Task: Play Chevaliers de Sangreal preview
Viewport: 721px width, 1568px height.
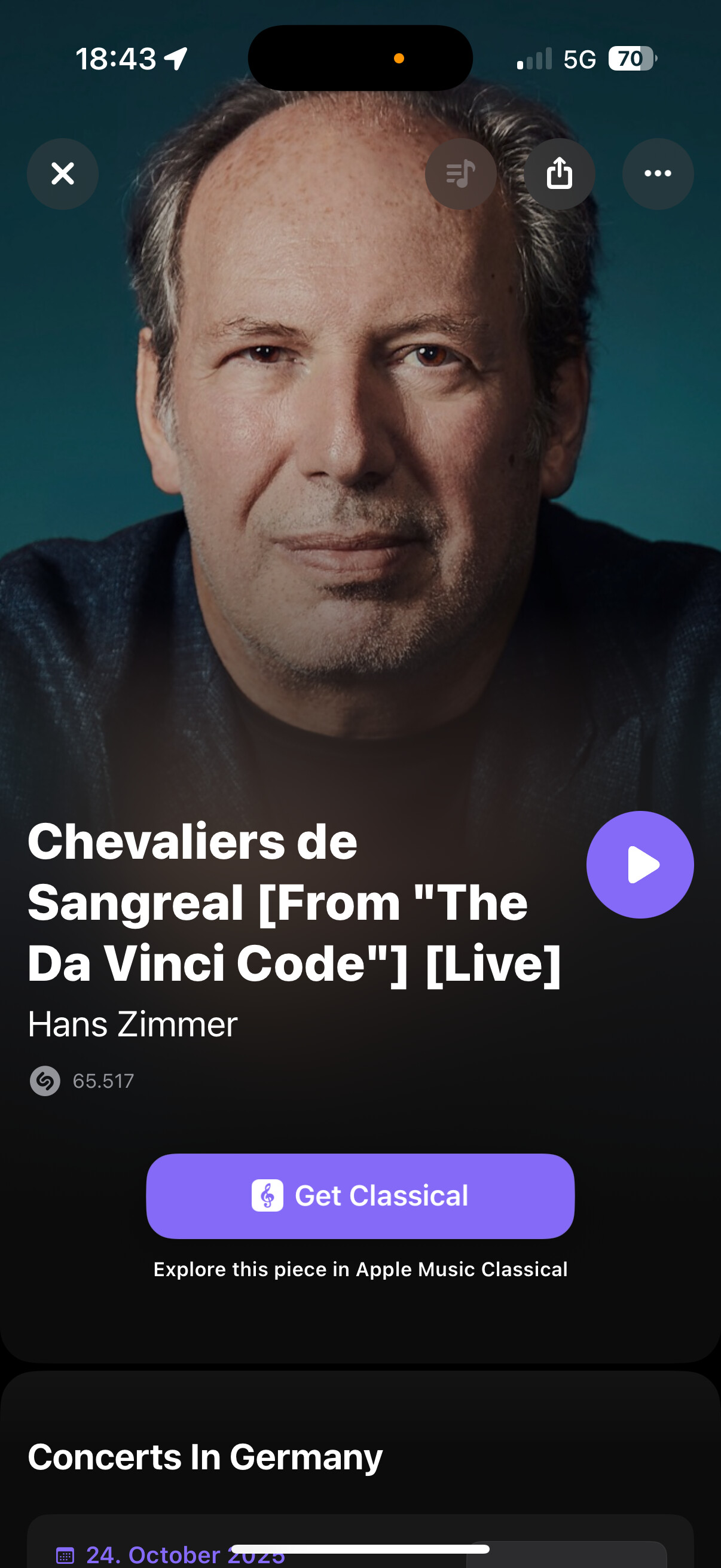Action: pyautogui.click(x=640, y=864)
